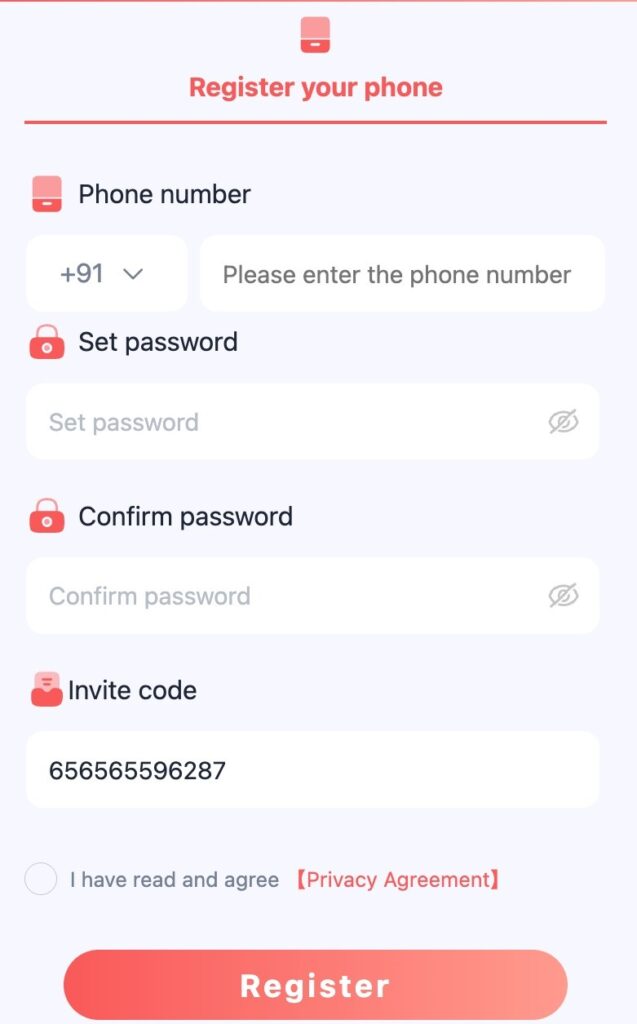Tap the Register button
Image resolution: width=637 pixels, height=1024 pixels.
pyautogui.click(x=316, y=985)
